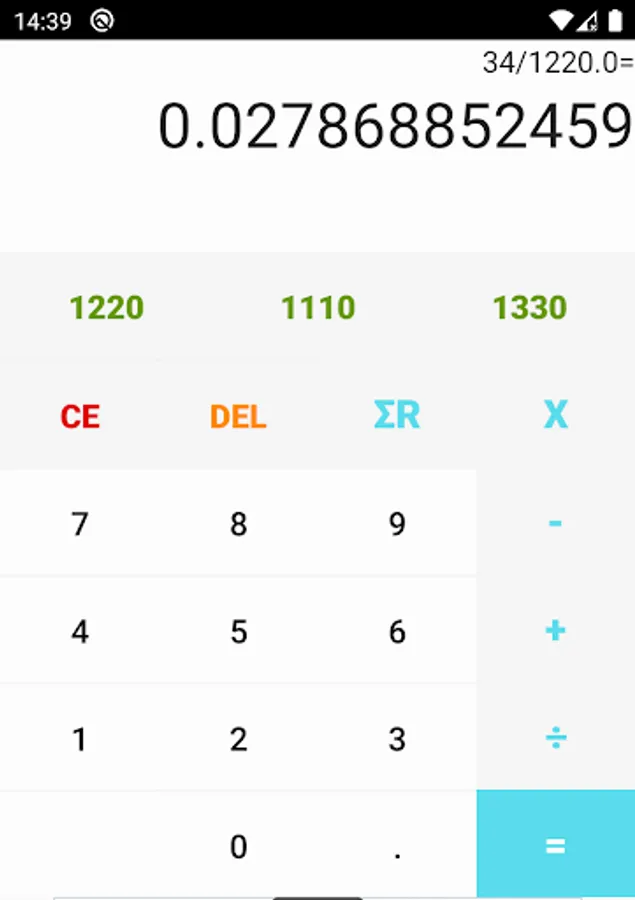Tap the ΣR function key

(x=397, y=414)
